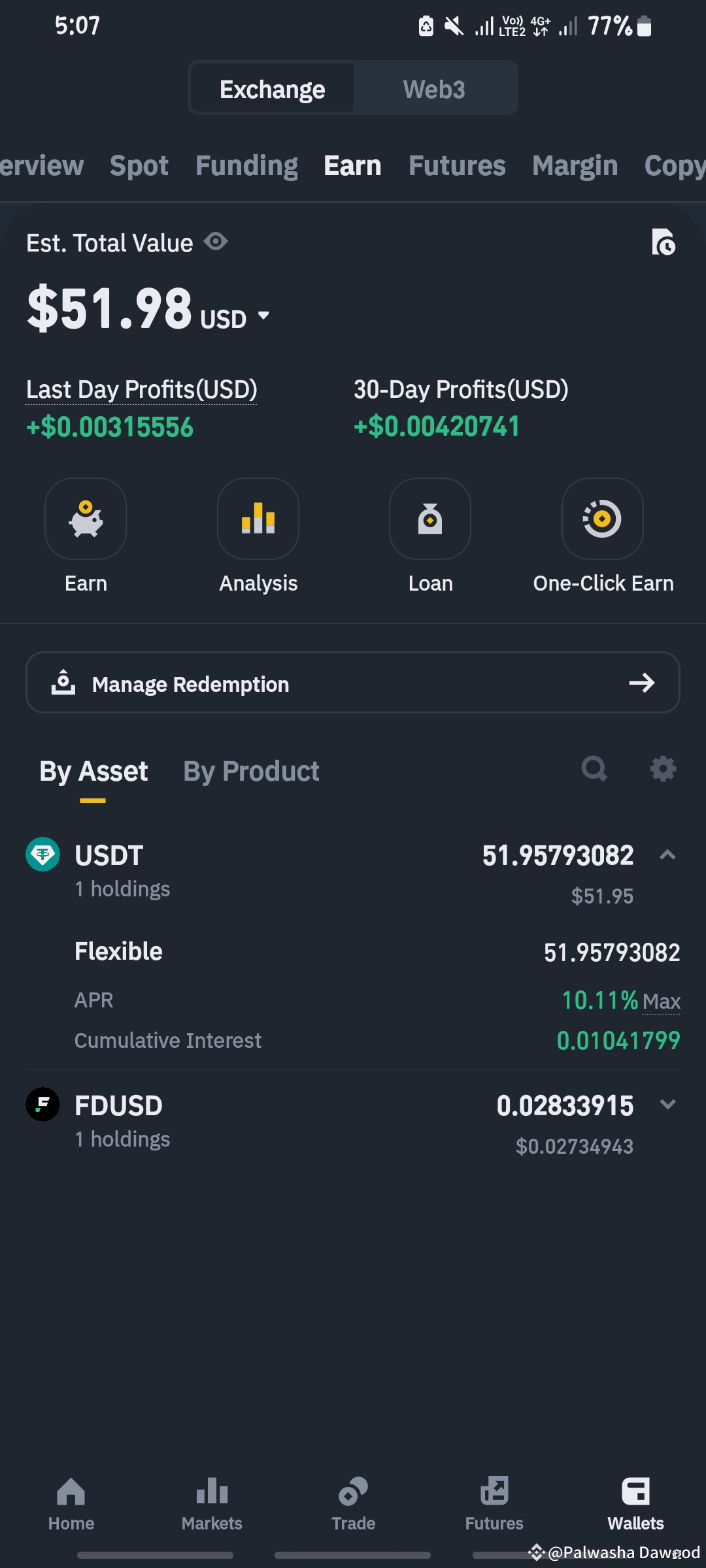
Task: Open the Loan shortcut
Action: coord(430,519)
